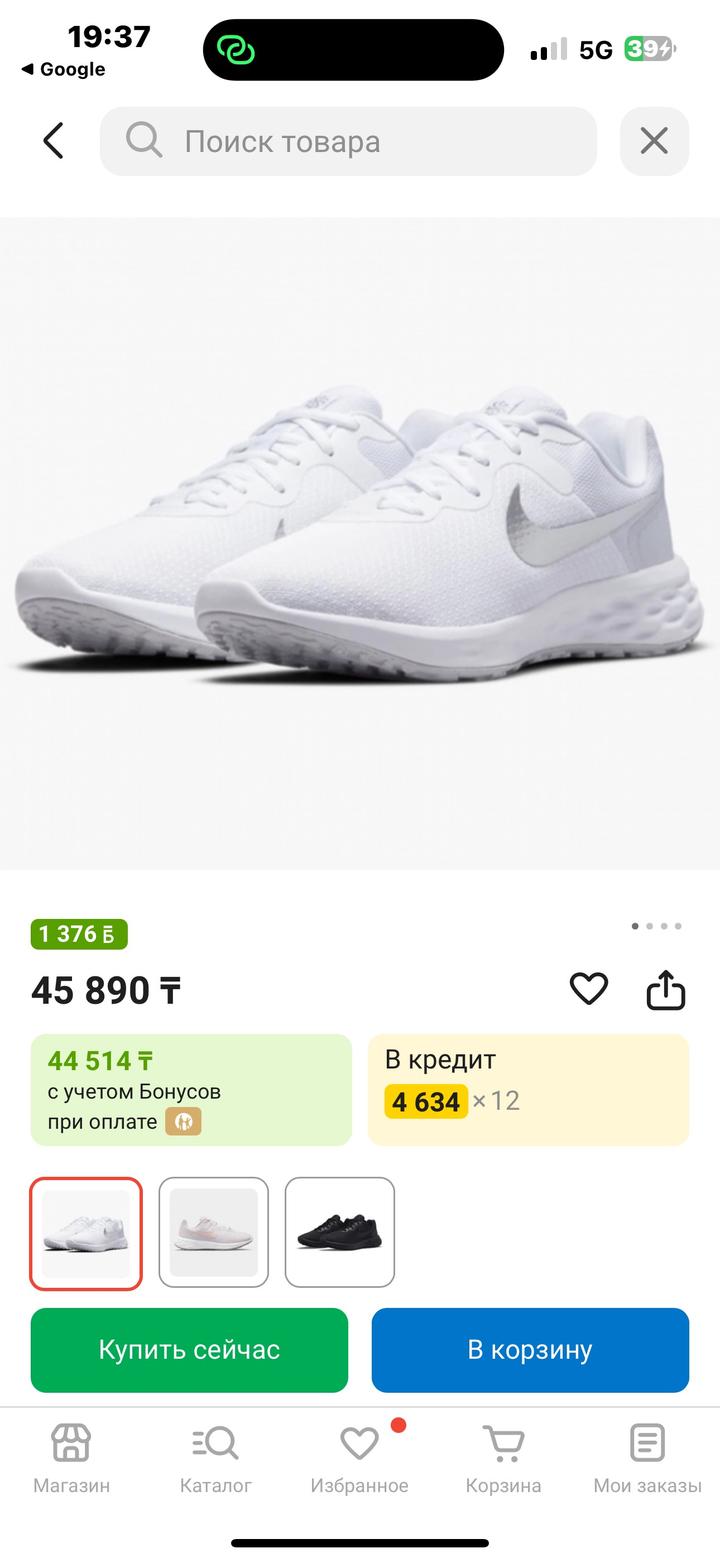720x1561 pixels.
Task: Add sneakers to favorites with heart icon
Action: pyautogui.click(x=589, y=989)
